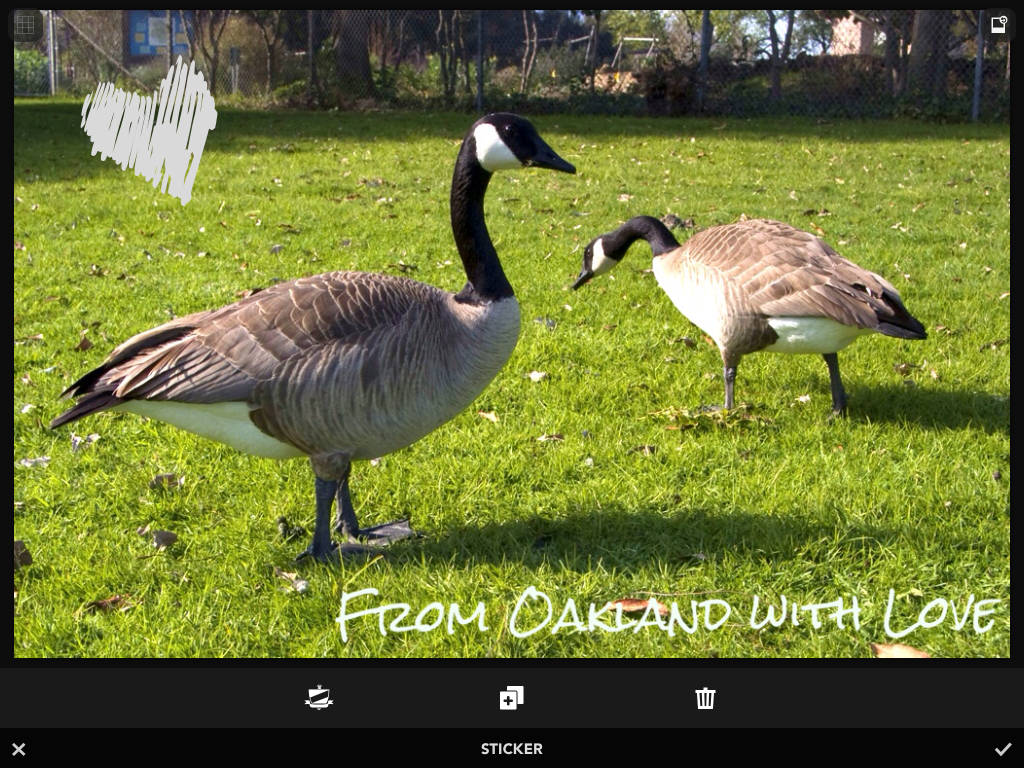This screenshot has width=1024, height=768.
Task: Toggle the grid overlay icon
Action: tap(25, 25)
